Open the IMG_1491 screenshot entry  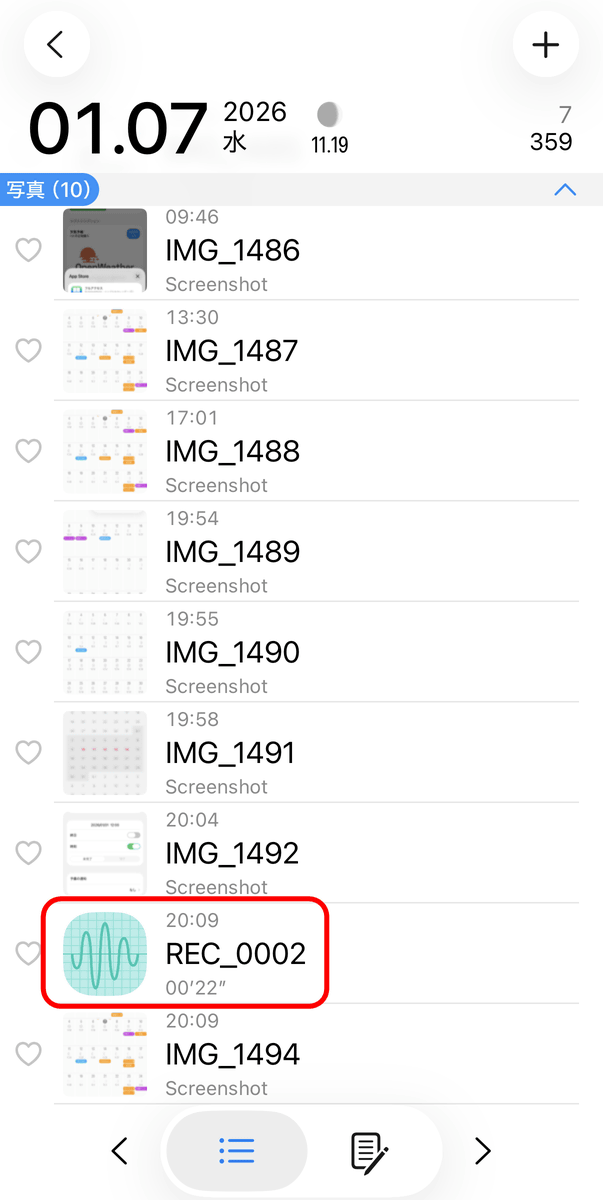(232, 752)
